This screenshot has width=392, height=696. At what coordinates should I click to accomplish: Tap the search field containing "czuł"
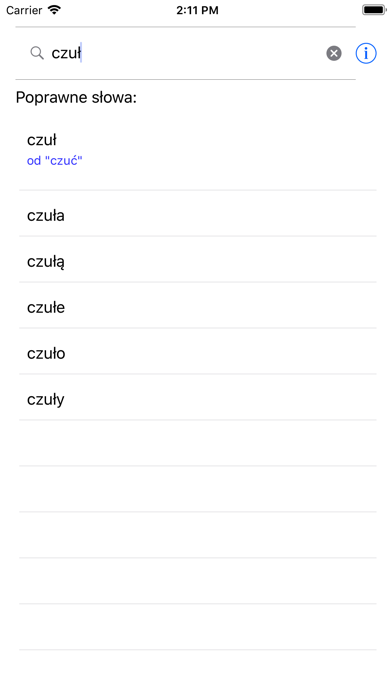[186, 54]
